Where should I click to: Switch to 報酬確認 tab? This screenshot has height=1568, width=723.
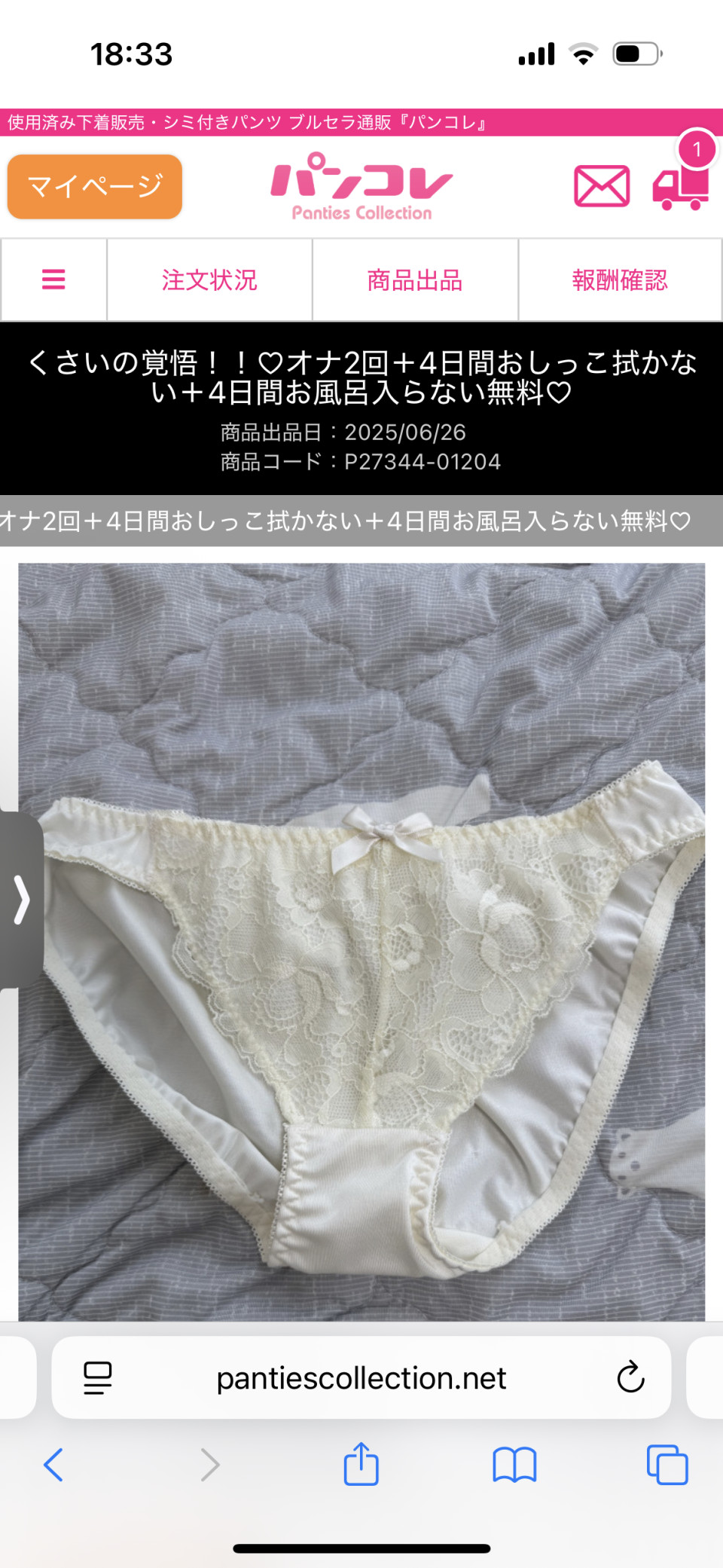point(620,280)
